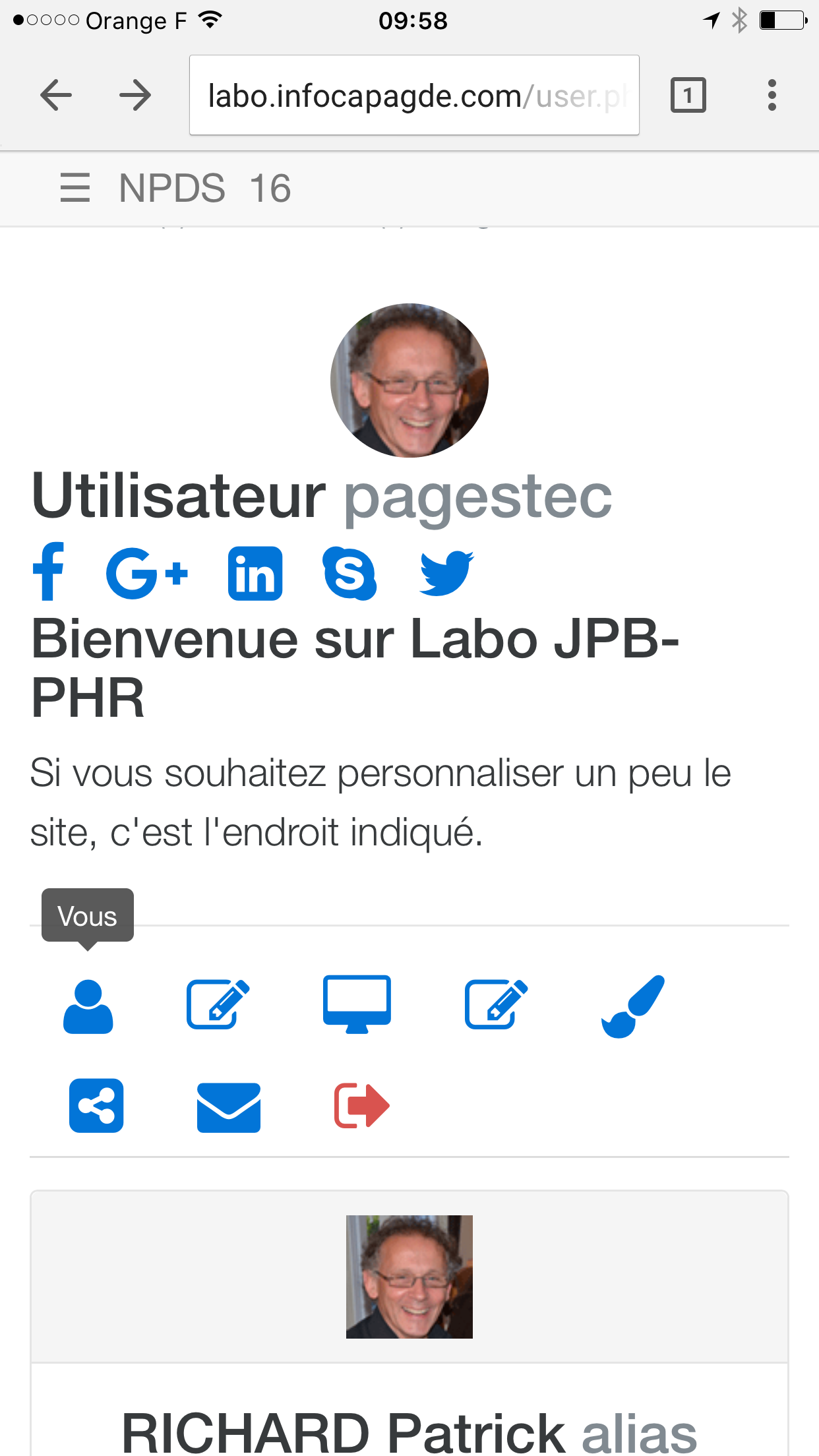Go back to the previous page
Viewport: 819px width, 1456px height.
(x=56, y=96)
